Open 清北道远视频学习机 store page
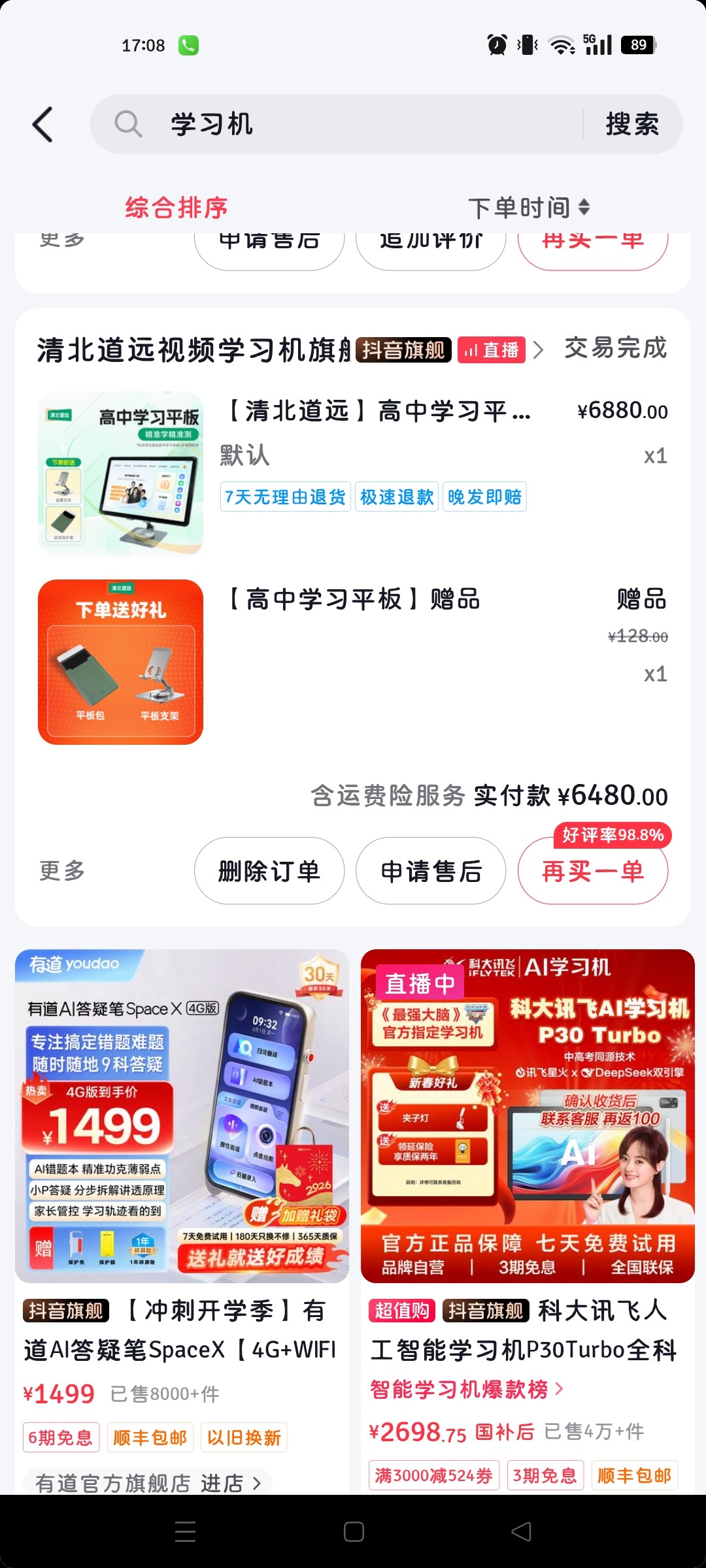The image size is (706, 1568). [193, 350]
